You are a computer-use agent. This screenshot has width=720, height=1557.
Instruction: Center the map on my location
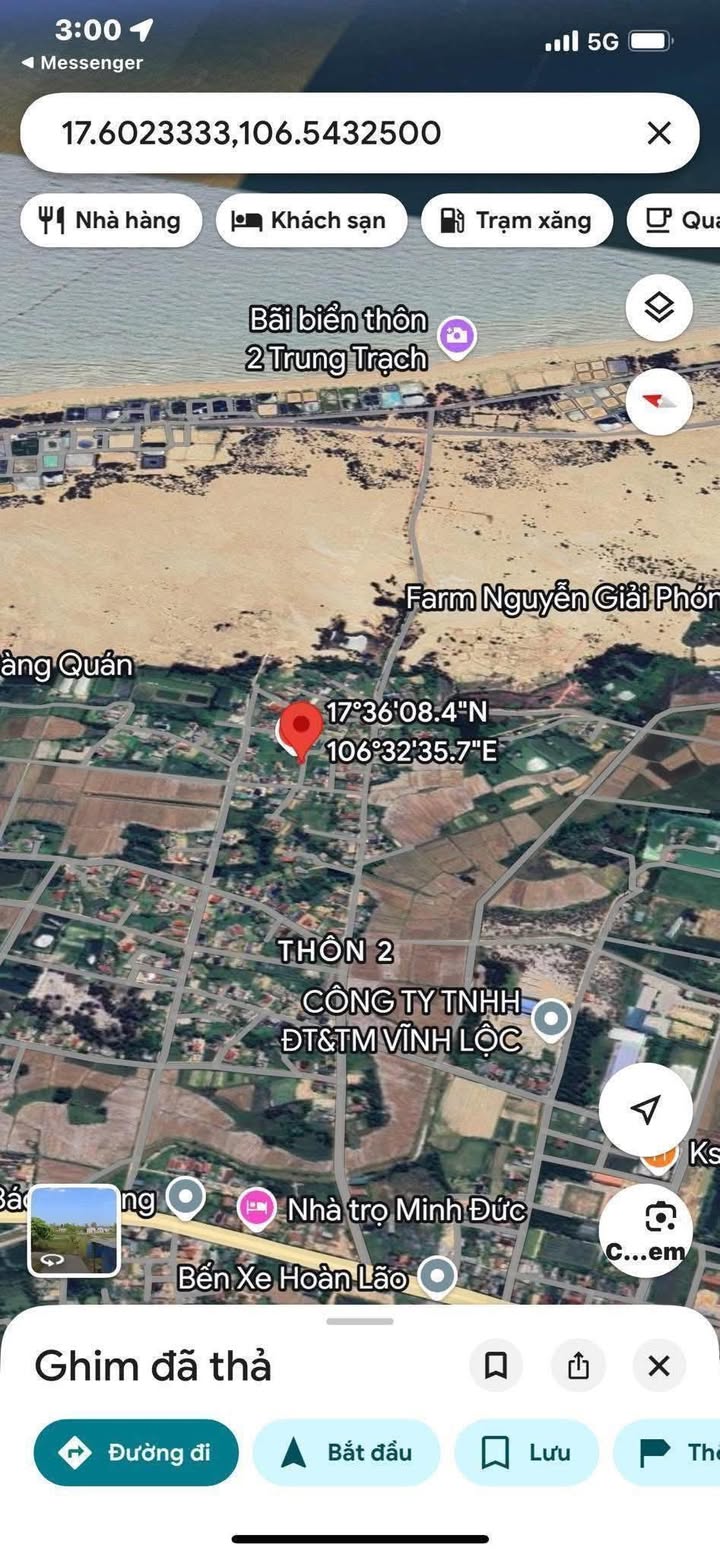pyautogui.click(x=646, y=1109)
